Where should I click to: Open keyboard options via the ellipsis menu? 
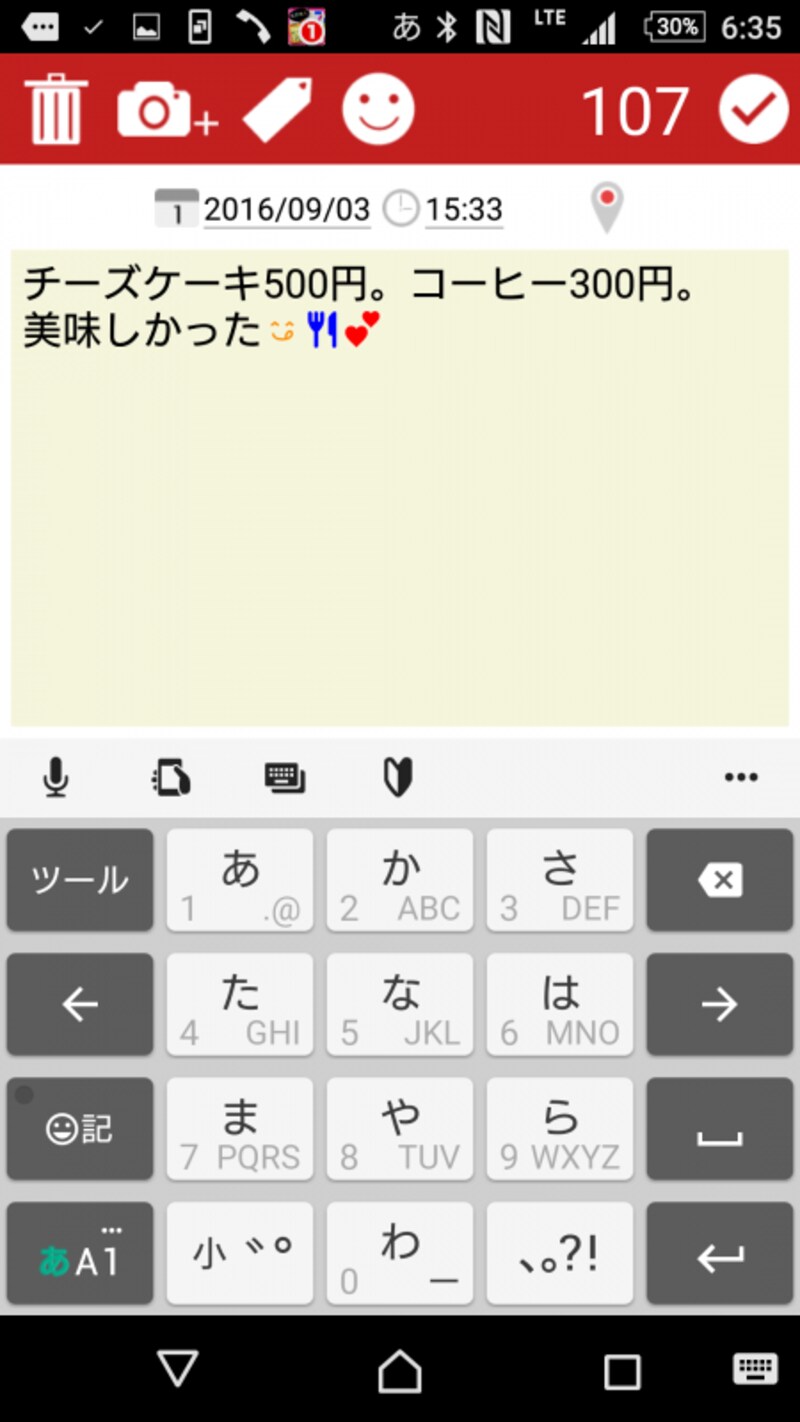(x=740, y=777)
